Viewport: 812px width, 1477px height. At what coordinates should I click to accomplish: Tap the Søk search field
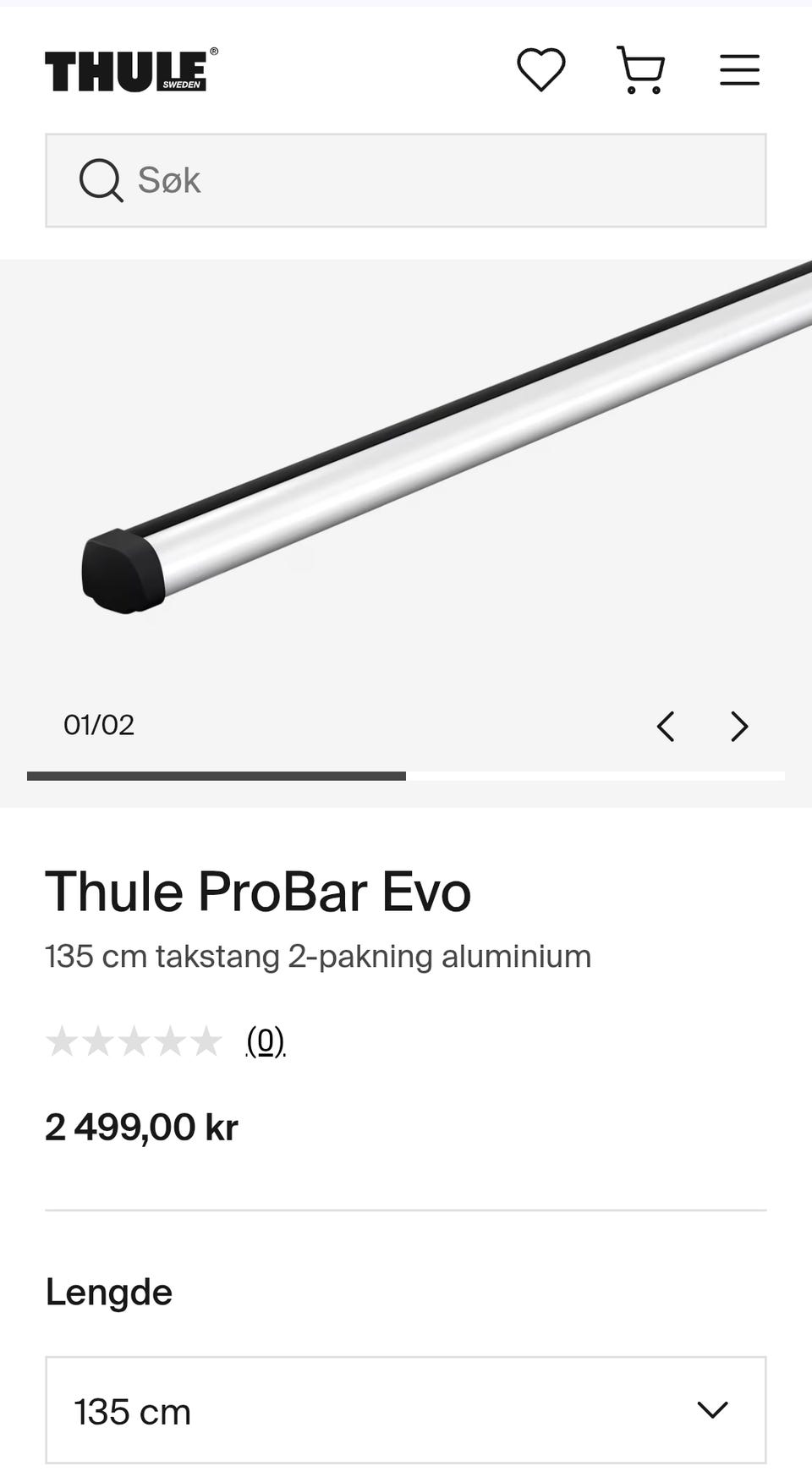406,180
